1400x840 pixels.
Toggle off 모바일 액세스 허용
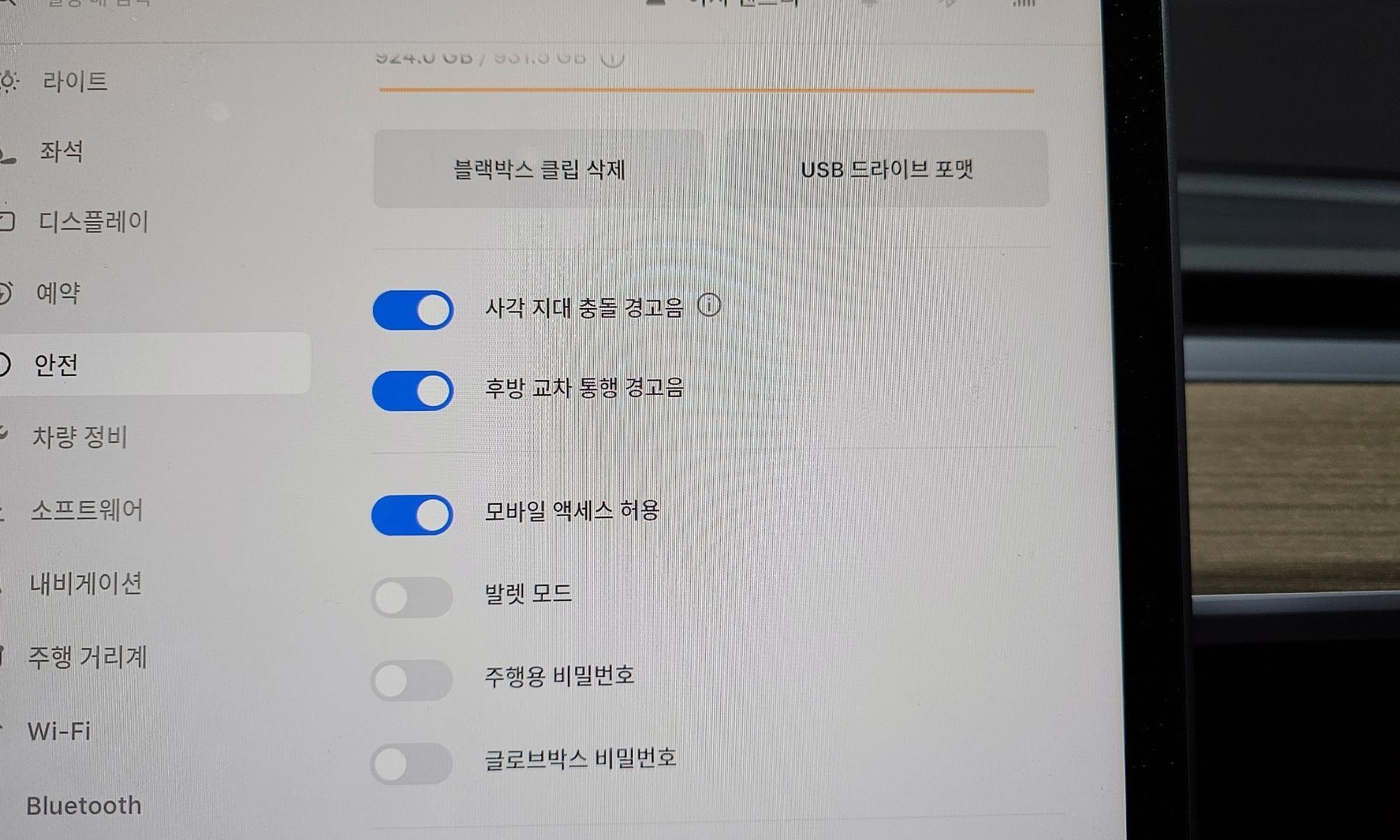[x=412, y=515]
